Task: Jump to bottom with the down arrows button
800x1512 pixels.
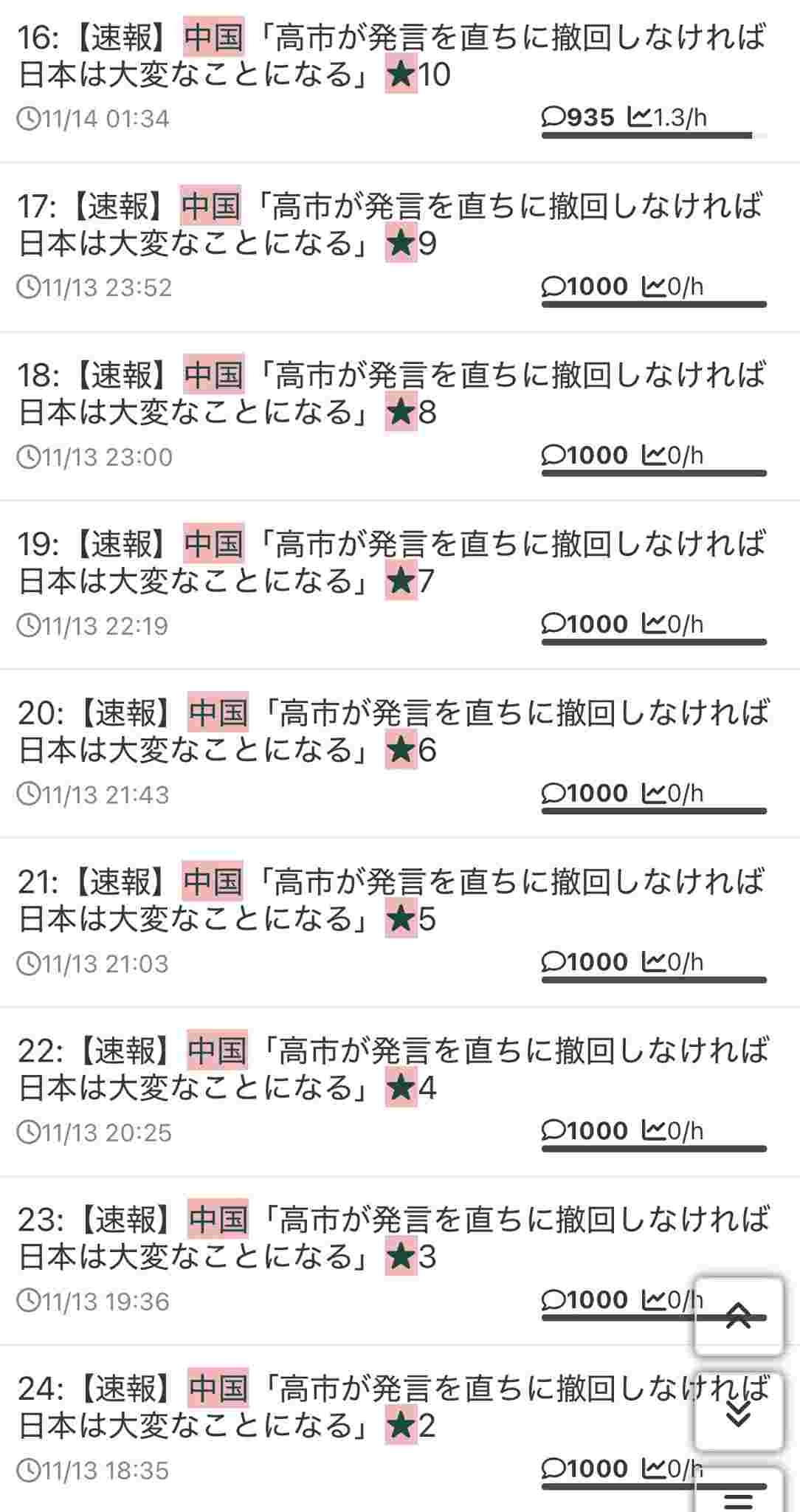Action: pyautogui.click(x=738, y=1412)
